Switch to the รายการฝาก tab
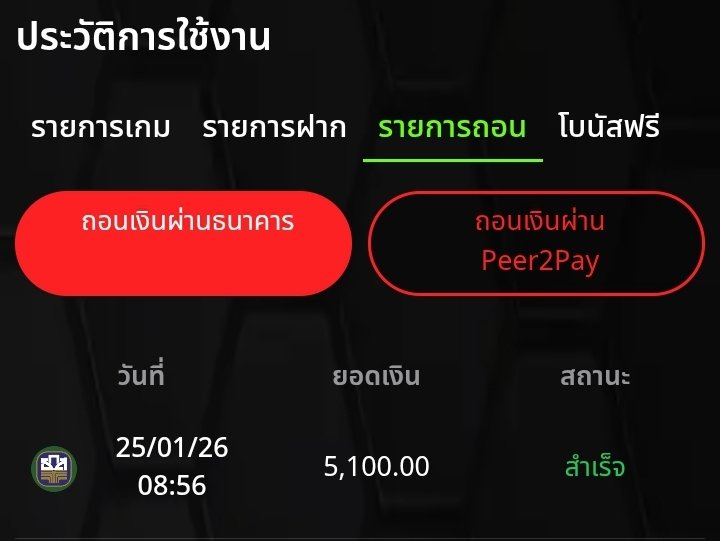Viewport: 720px width, 541px height. (x=274, y=128)
